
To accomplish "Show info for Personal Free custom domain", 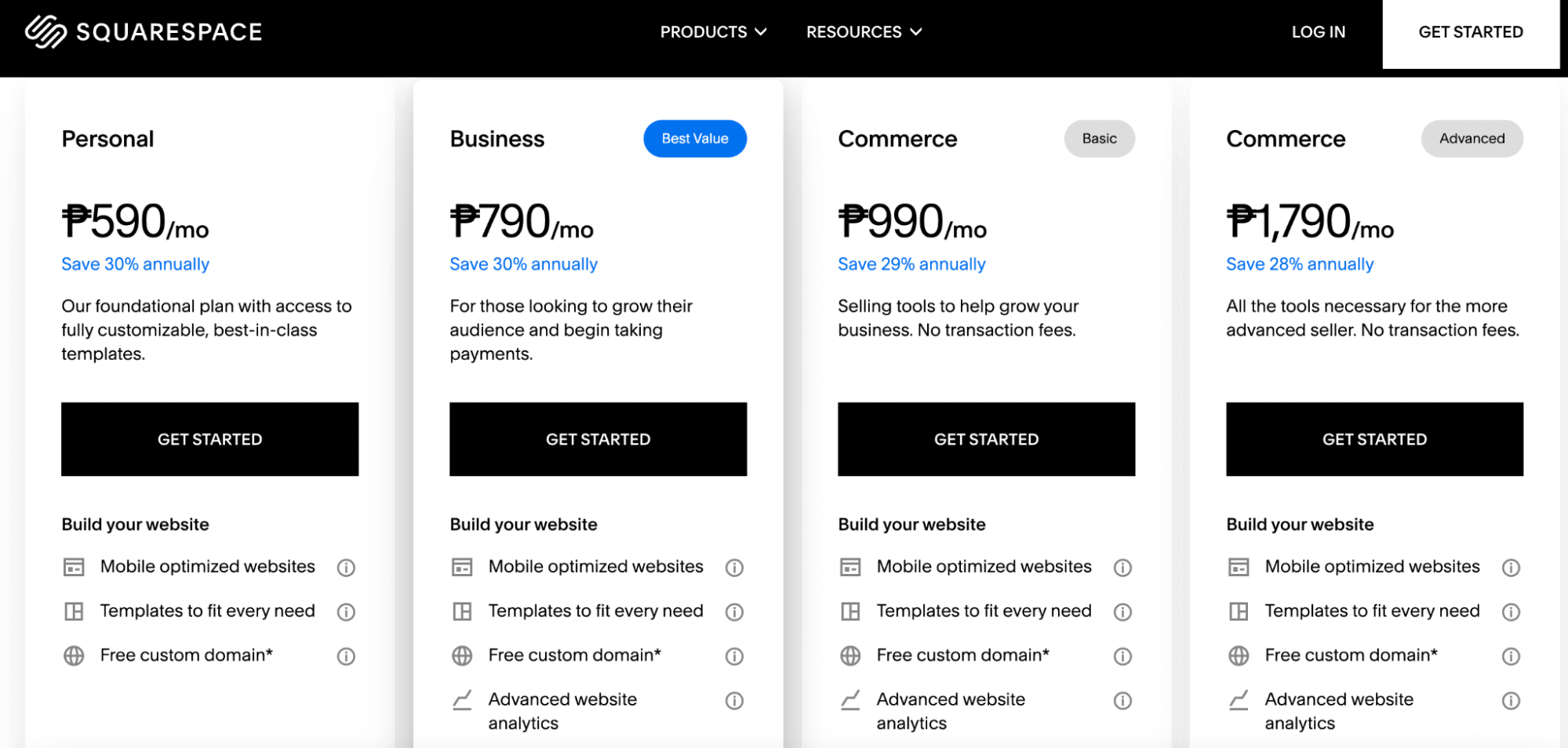I will pyautogui.click(x=346, y=656).
